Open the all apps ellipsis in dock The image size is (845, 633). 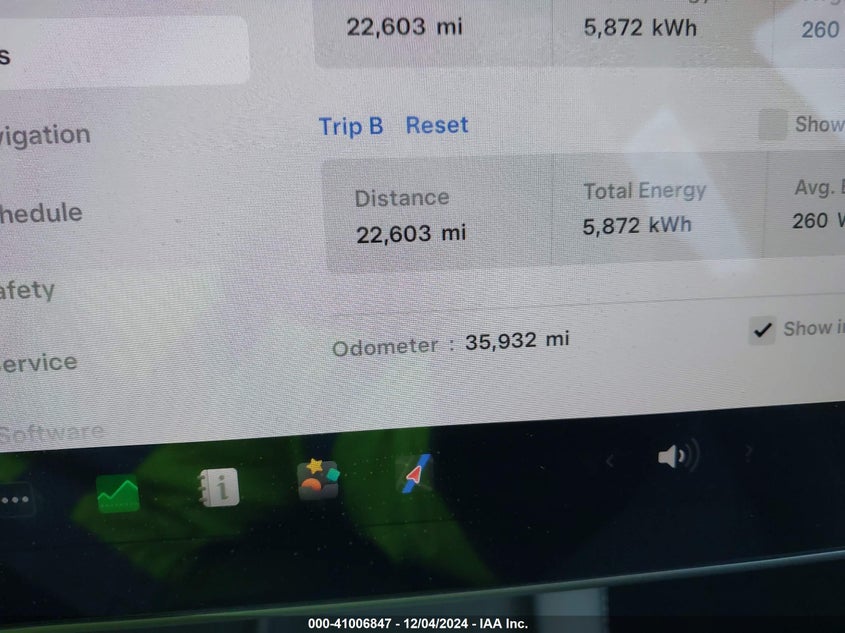click(14, 499)
